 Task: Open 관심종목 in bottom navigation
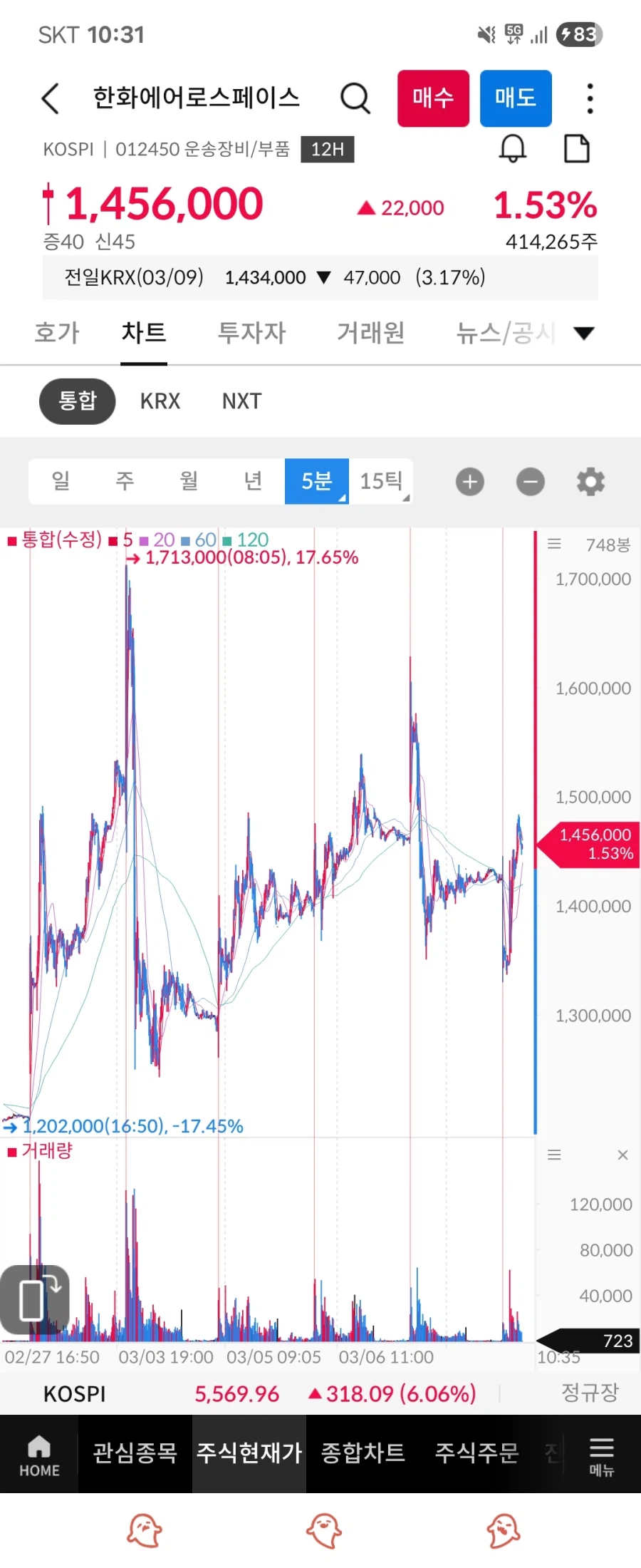[135, 1453]
